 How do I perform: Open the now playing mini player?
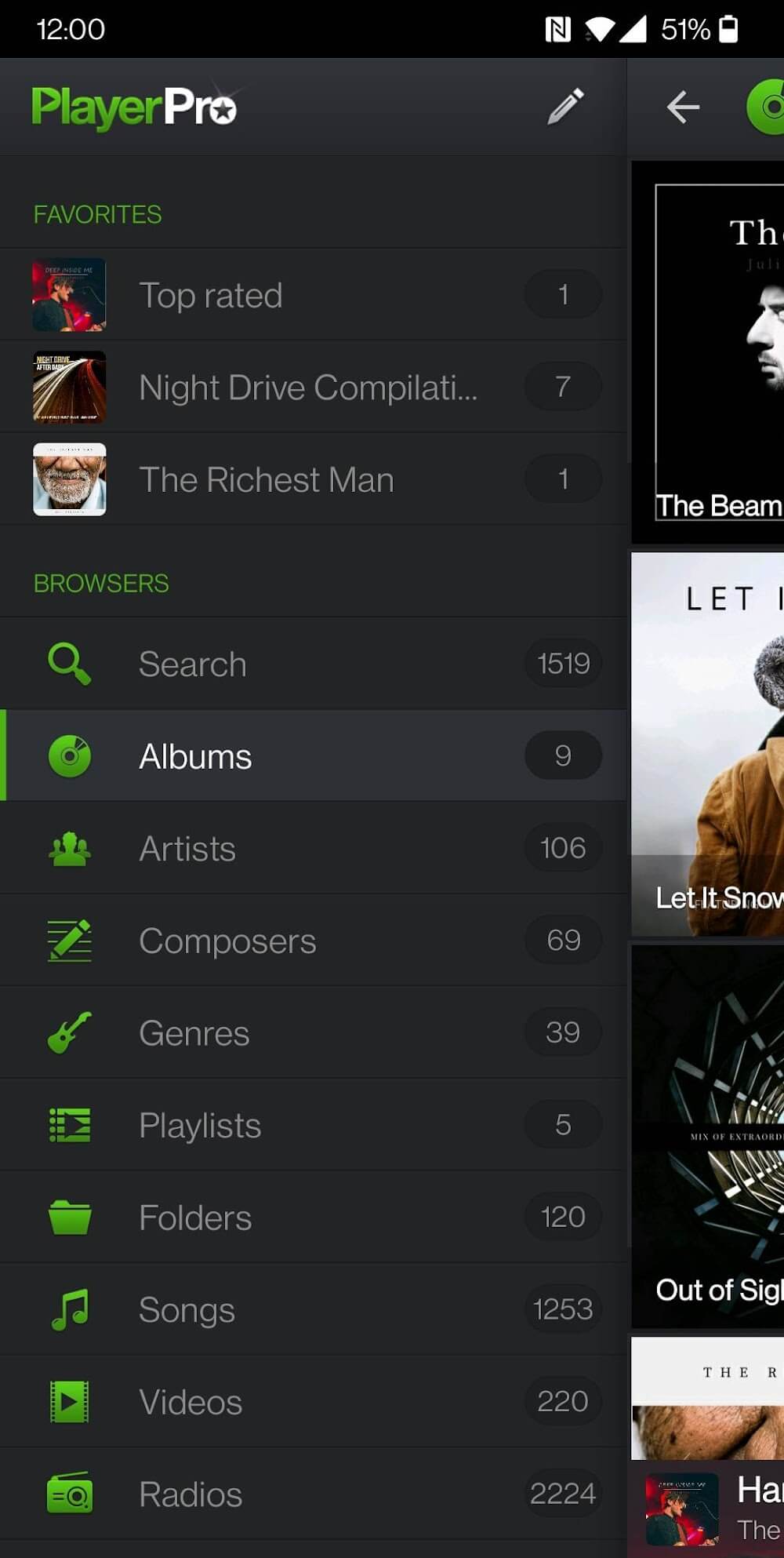click(x=710, y=1508)
